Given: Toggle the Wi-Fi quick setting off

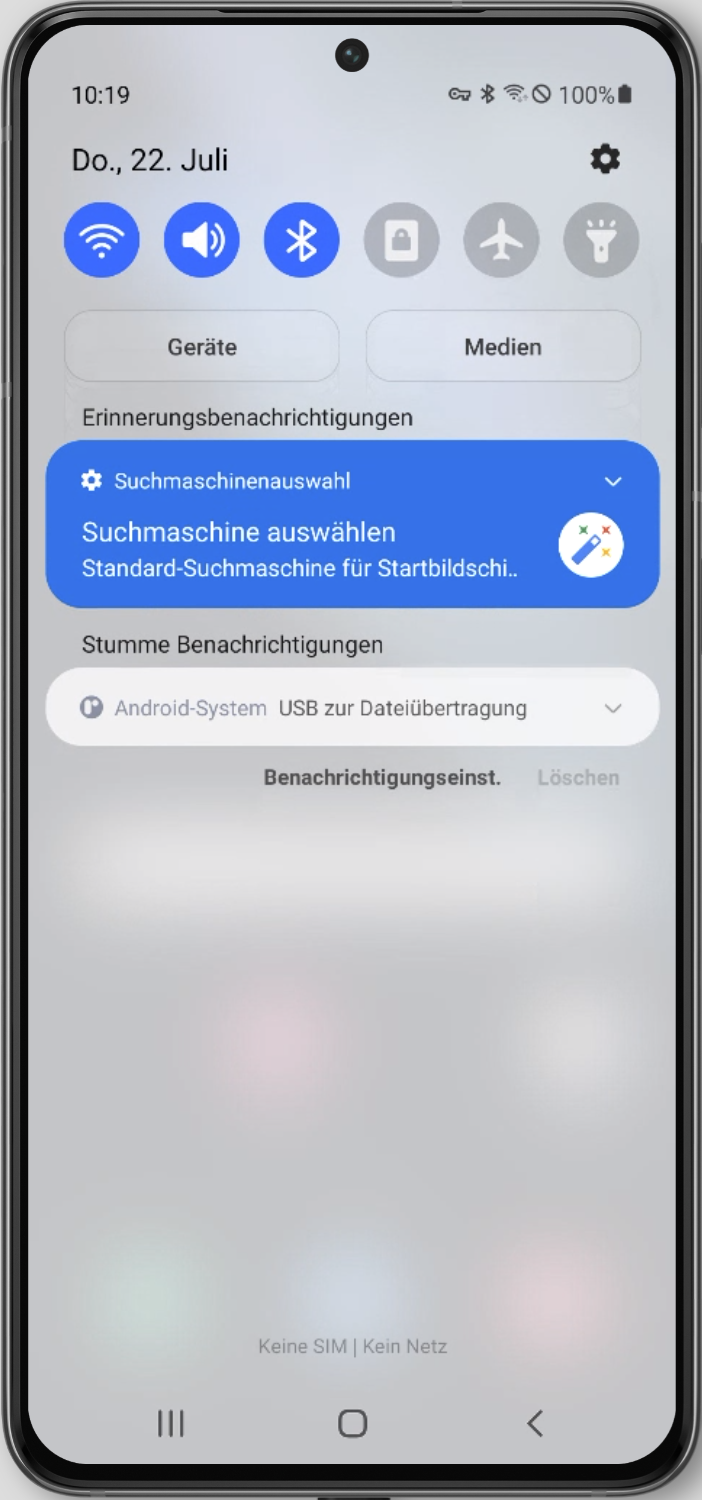Looking at the screenshot, I should click(102, 240).
